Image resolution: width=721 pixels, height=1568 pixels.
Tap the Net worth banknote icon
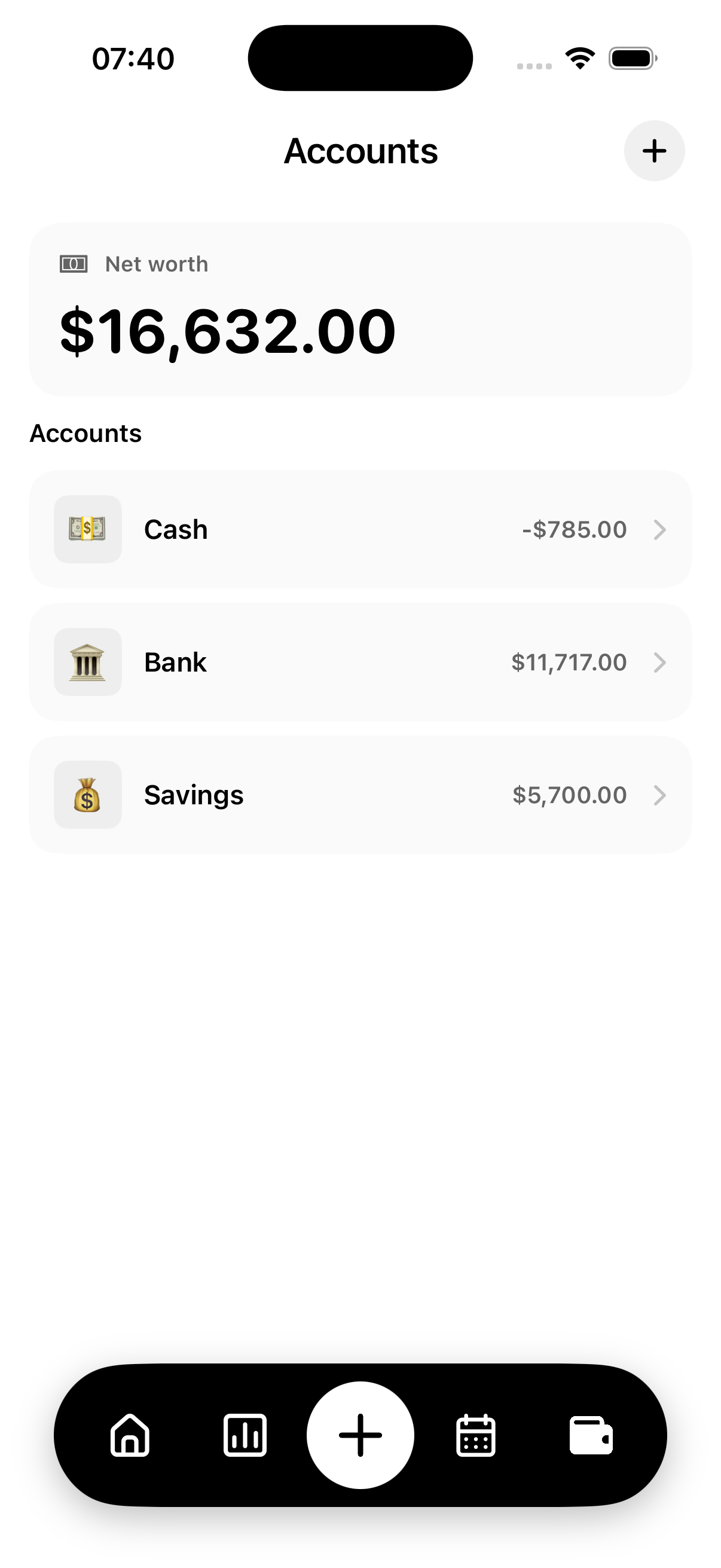(x=74, y=264)
